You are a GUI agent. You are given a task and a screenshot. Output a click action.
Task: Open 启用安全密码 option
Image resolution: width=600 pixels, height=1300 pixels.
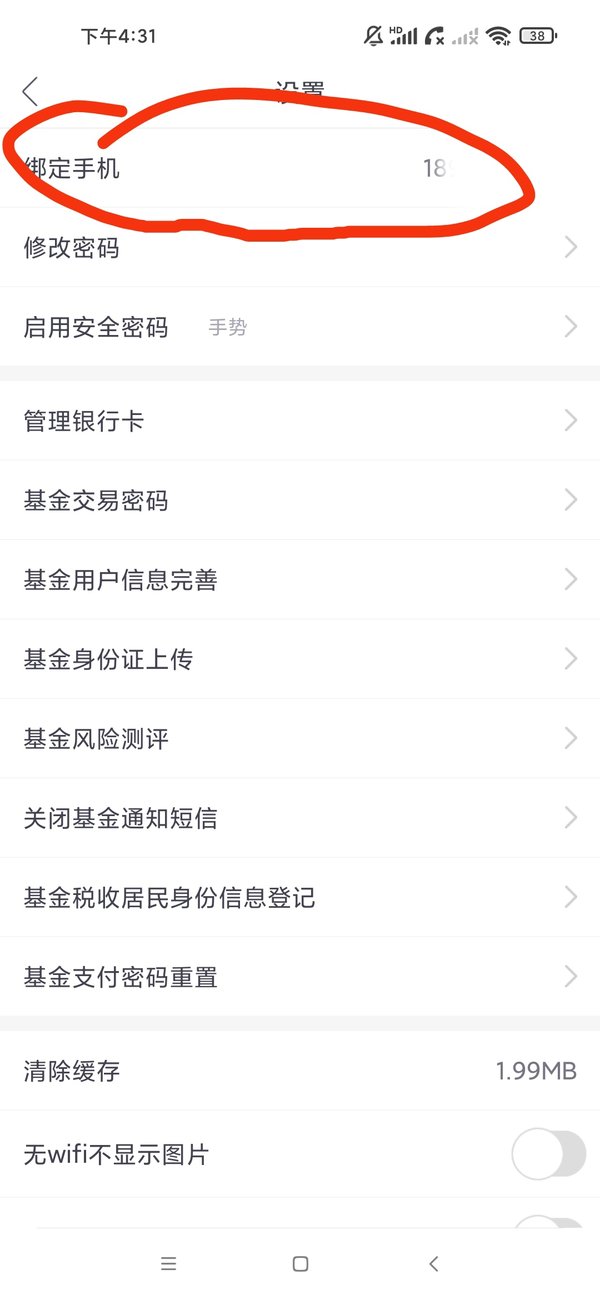click(300, 327)
